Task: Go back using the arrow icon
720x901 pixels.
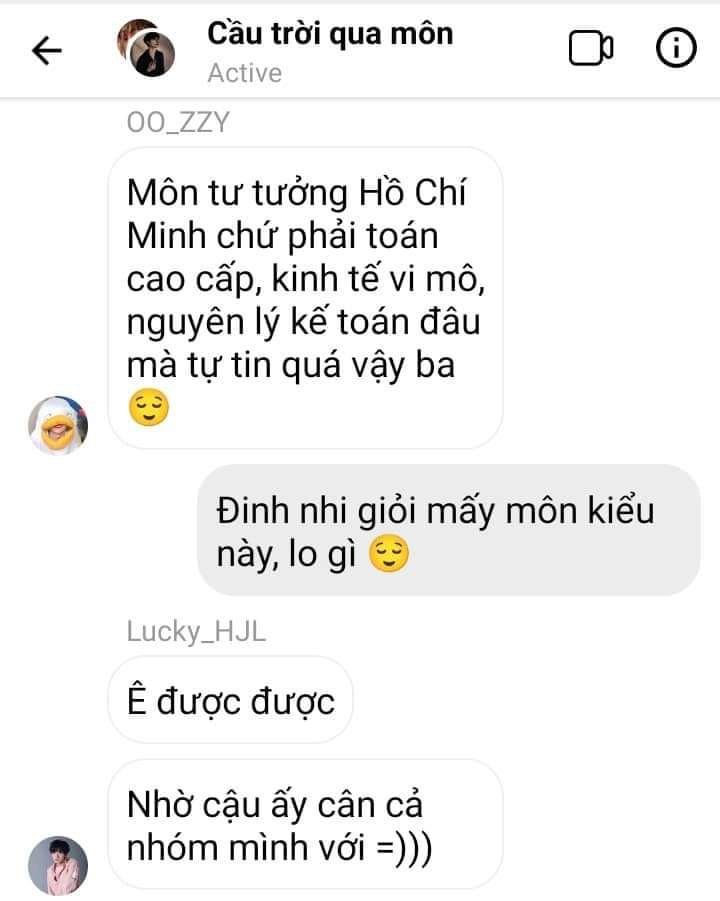Action: [47, 50]
